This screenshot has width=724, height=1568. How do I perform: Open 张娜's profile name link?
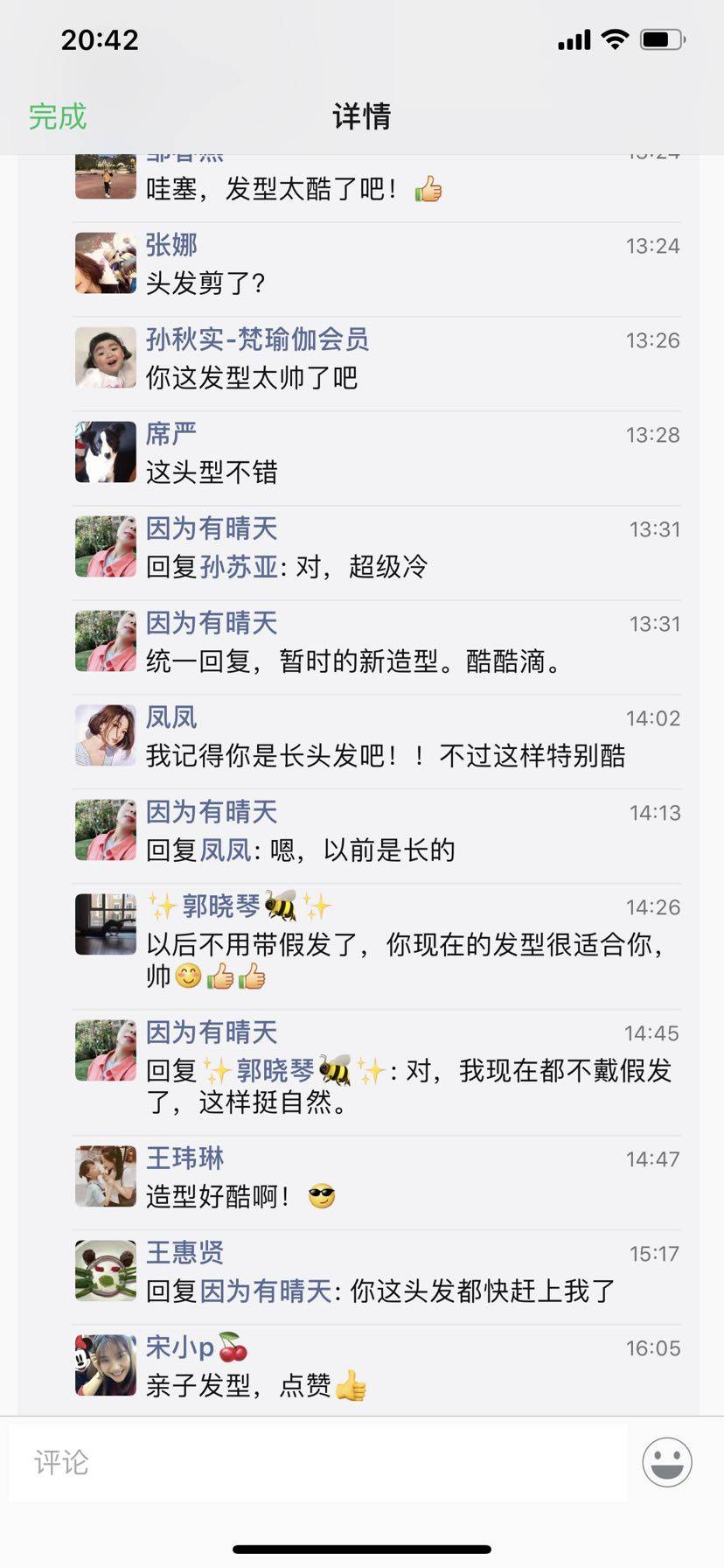(171, 245)
